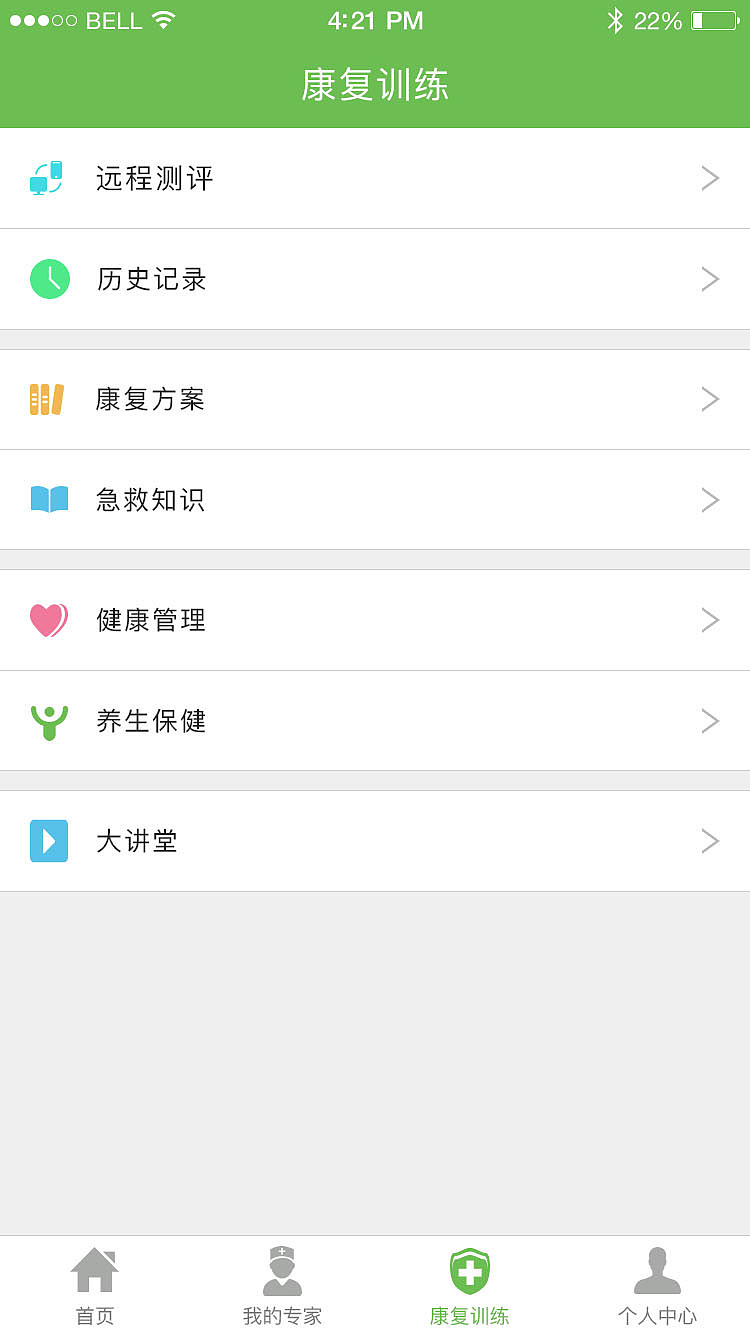This screenshot has height=1334, width=750.
Task: Tap the home icon in bottom navigation
Action: [x=95, y=1268]
